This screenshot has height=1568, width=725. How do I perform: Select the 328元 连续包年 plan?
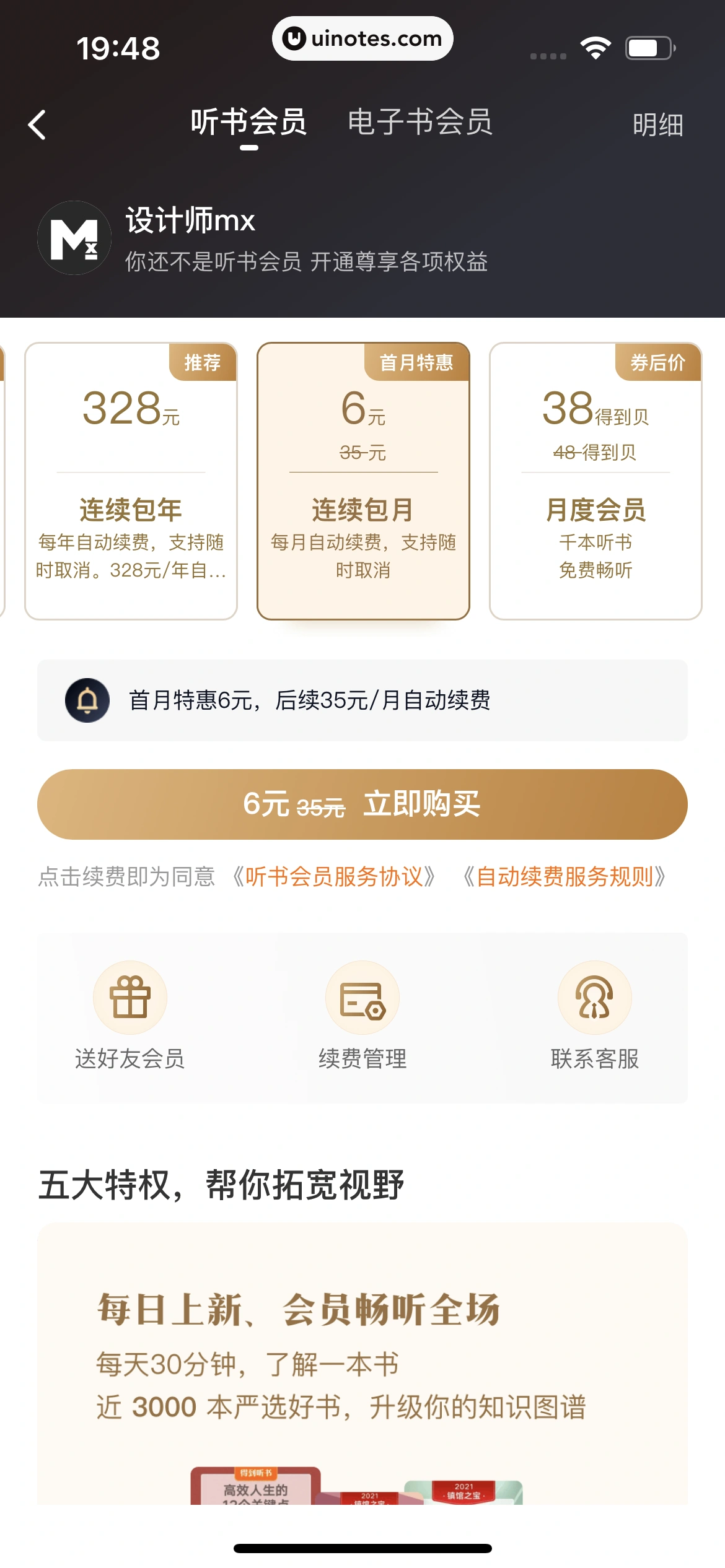(131, 481)
